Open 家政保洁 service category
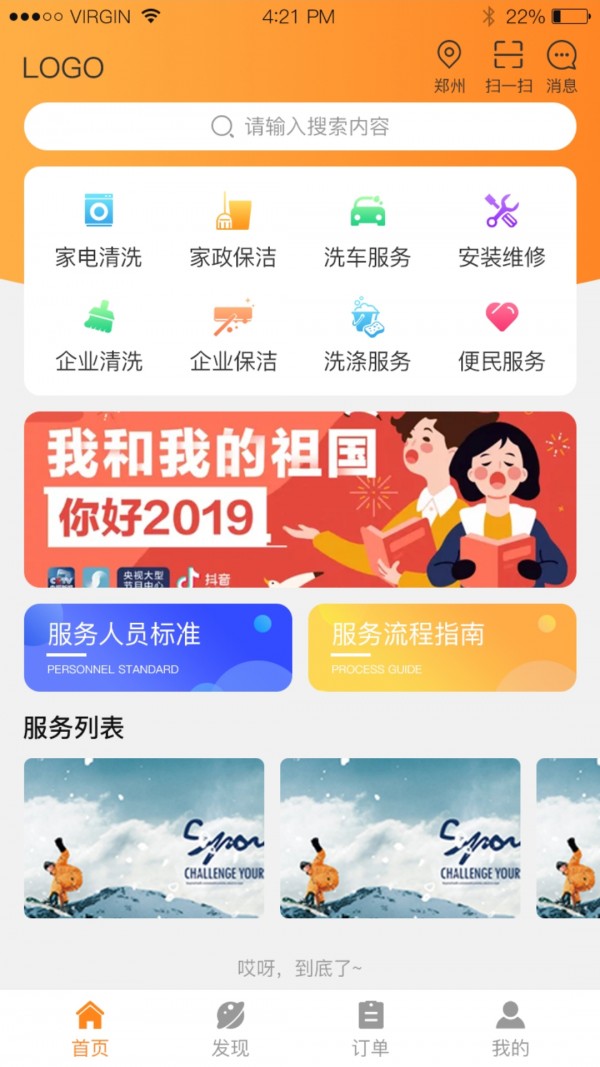Viewport: 600px width, 1067px height. (233, 231)
